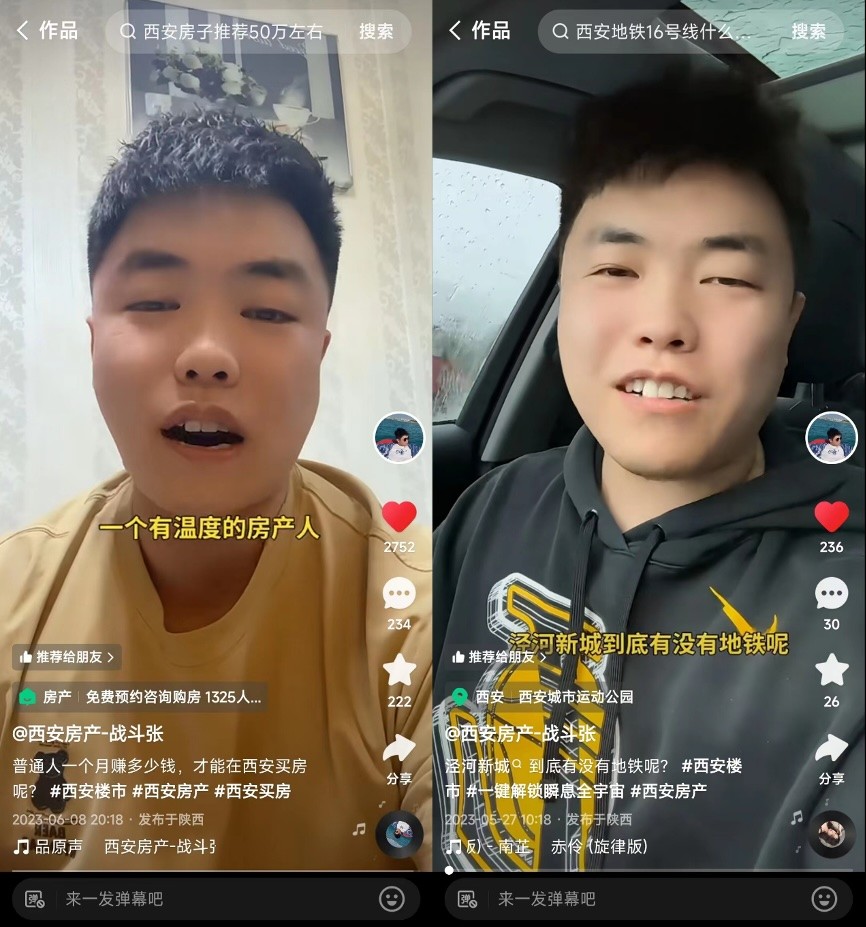866x927 pixels.
Task: Open the 30 comments on 泾河新城 video
Action: (831, 594)
